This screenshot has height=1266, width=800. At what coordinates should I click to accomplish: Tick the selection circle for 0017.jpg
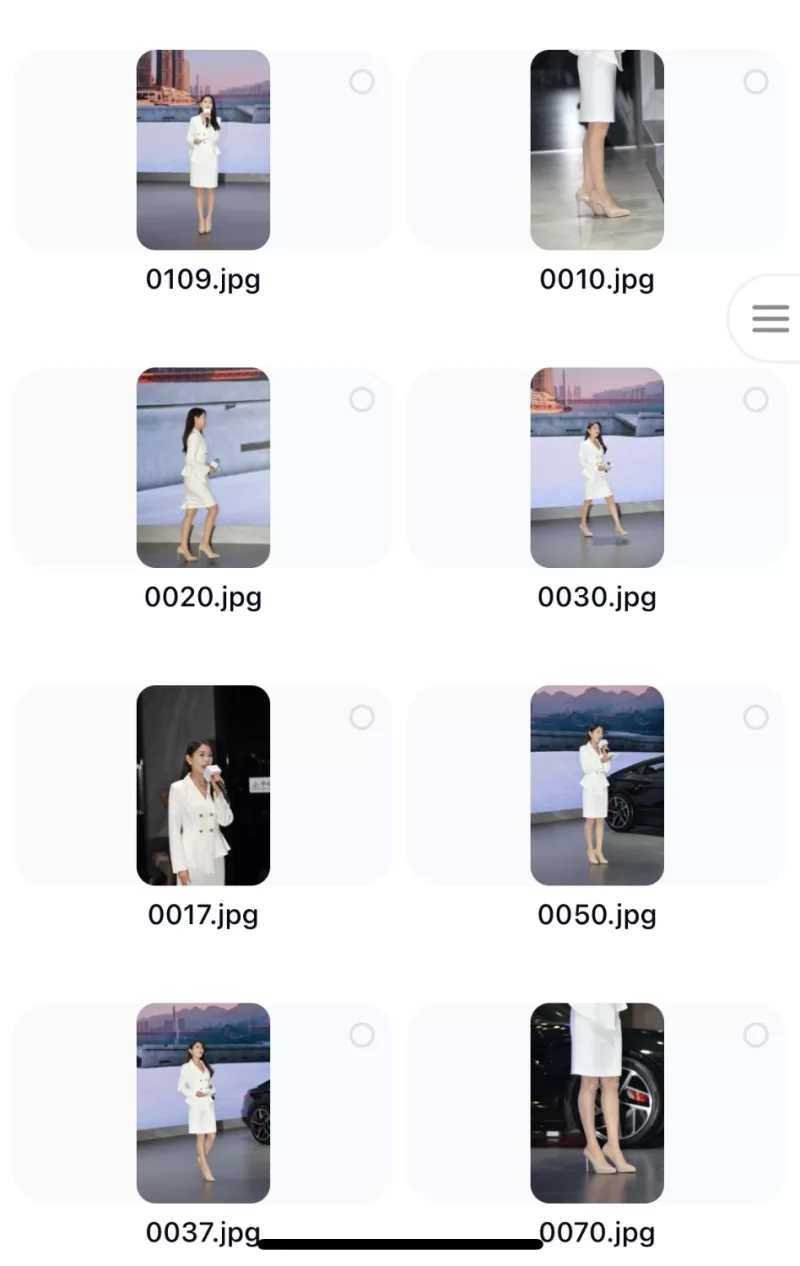[x=362, y=717]
